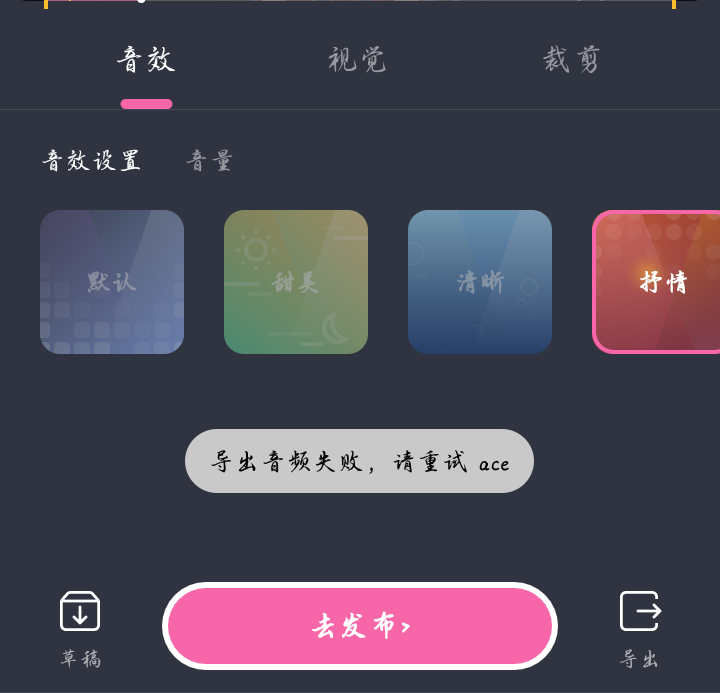Switch to the 音效 tab
The width and height of the screenshot is (720, 693).
coord(146,60)
